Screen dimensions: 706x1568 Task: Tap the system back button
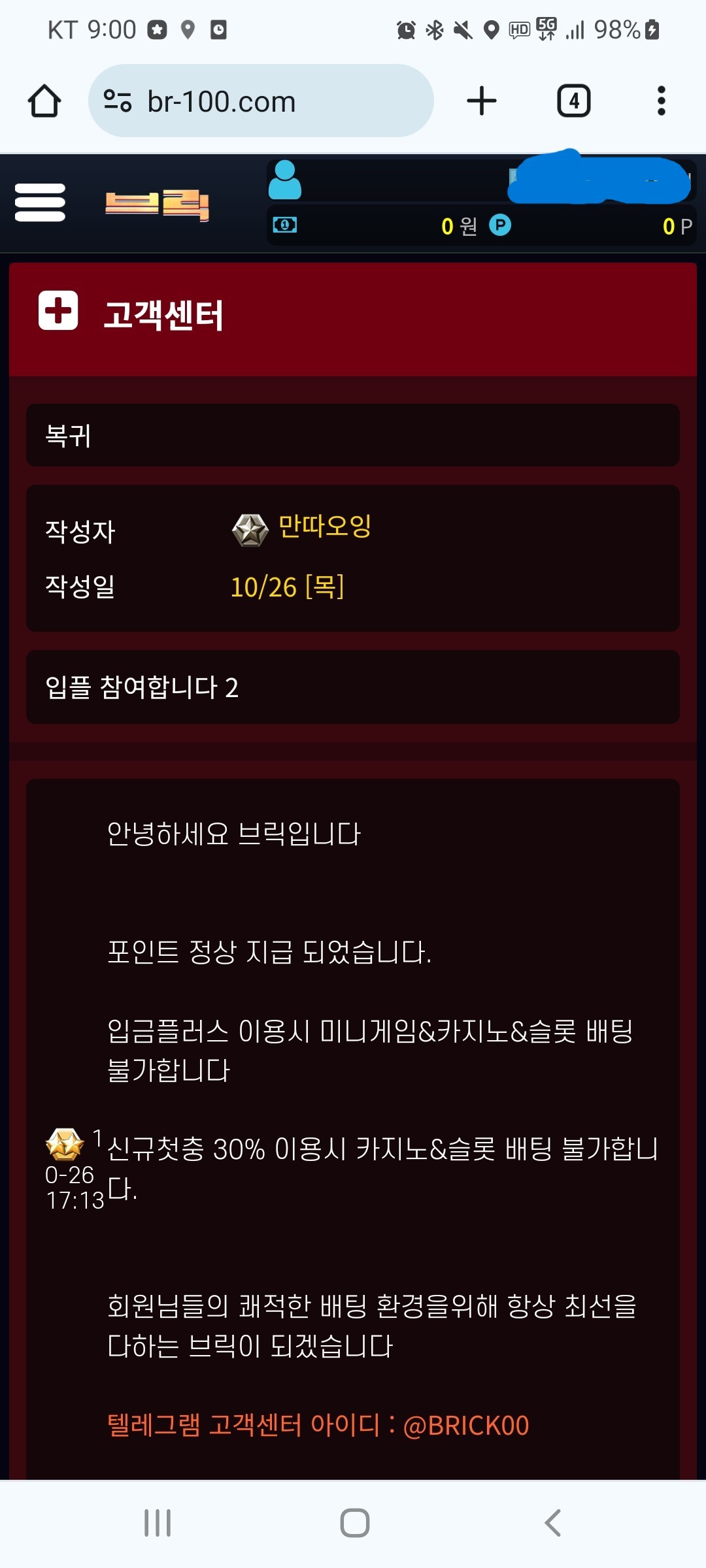(552, 1523)
